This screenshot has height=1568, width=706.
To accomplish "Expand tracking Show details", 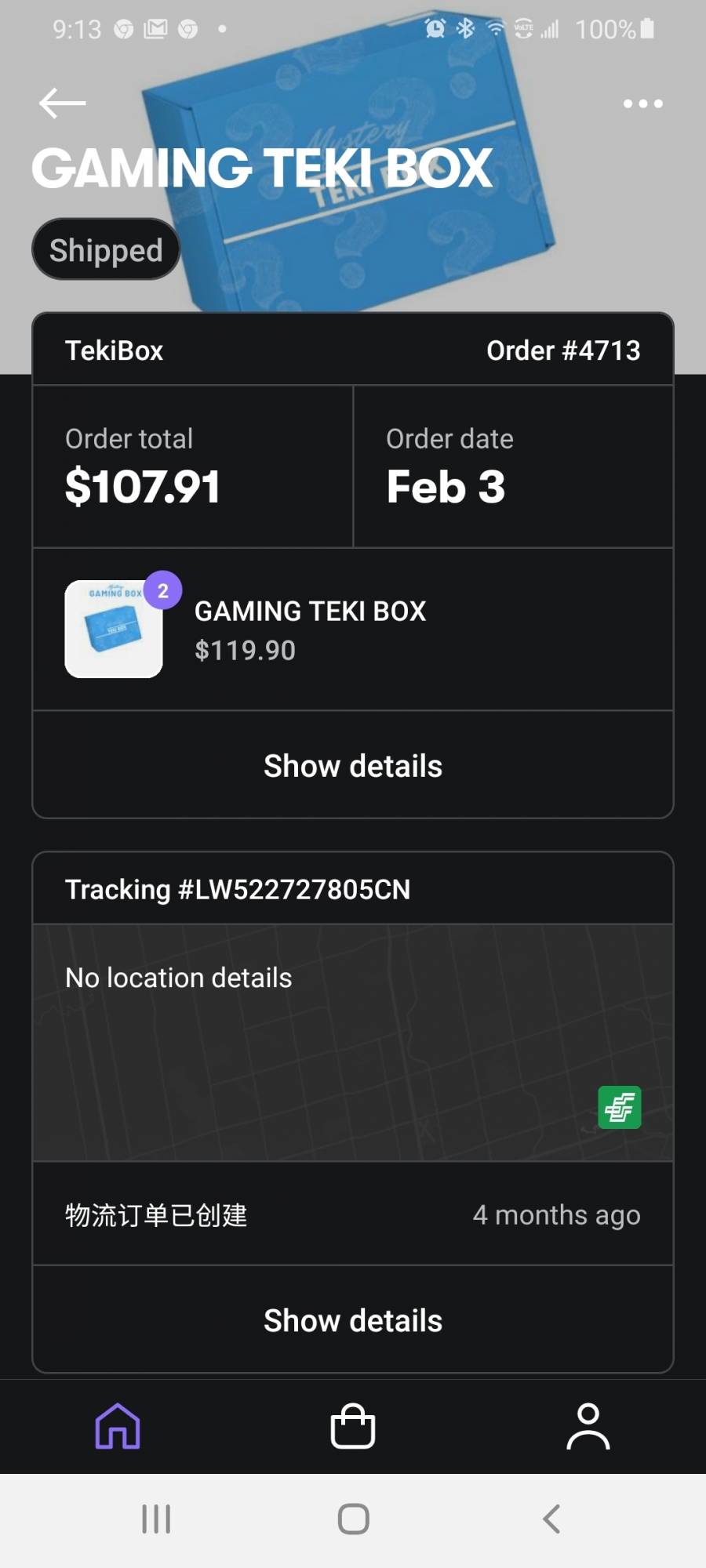I will pos(353,1320).
